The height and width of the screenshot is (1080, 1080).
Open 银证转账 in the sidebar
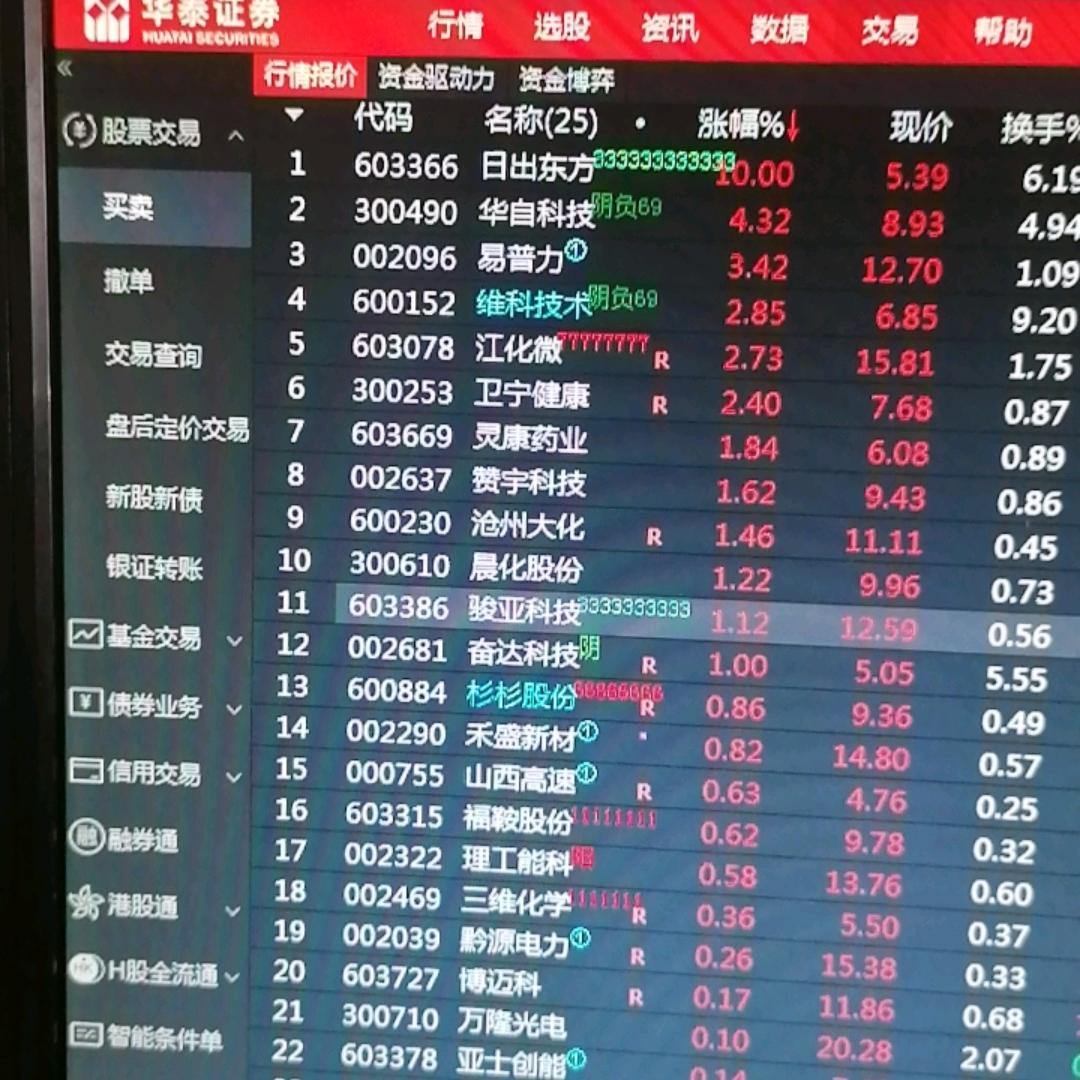[154, 567]
